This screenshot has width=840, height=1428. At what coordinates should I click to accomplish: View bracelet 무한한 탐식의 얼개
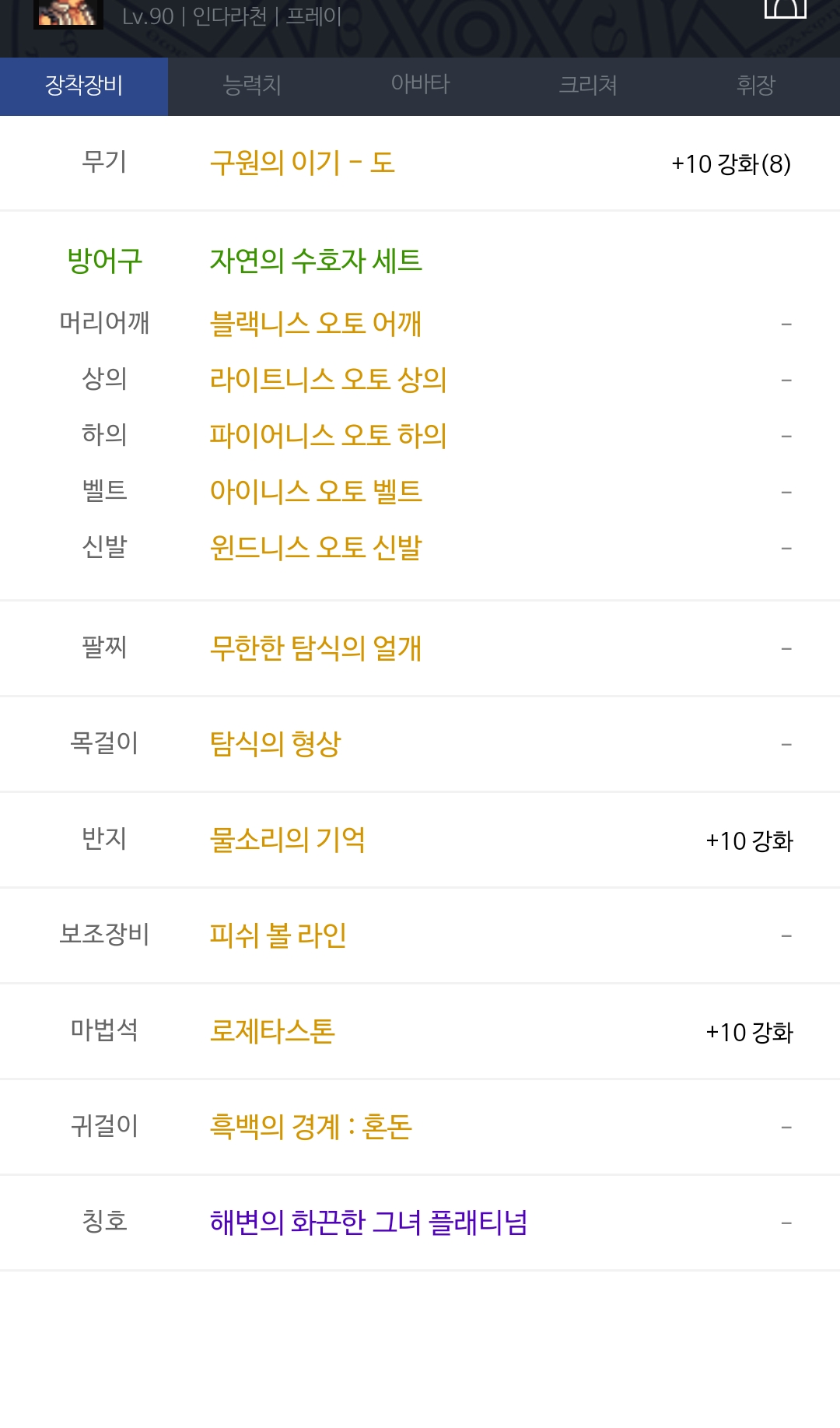(316, 648)
